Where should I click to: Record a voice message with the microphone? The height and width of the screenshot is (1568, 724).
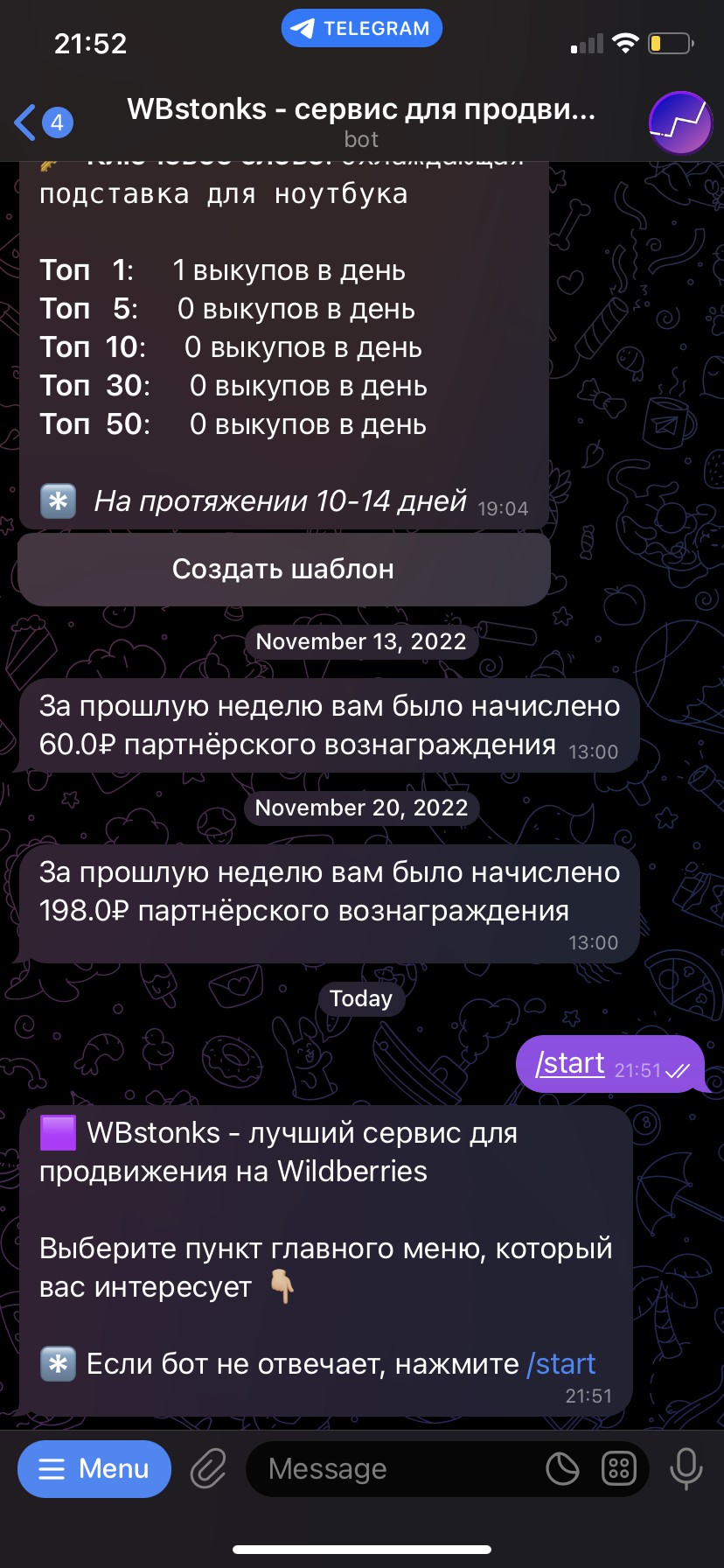686,1469
